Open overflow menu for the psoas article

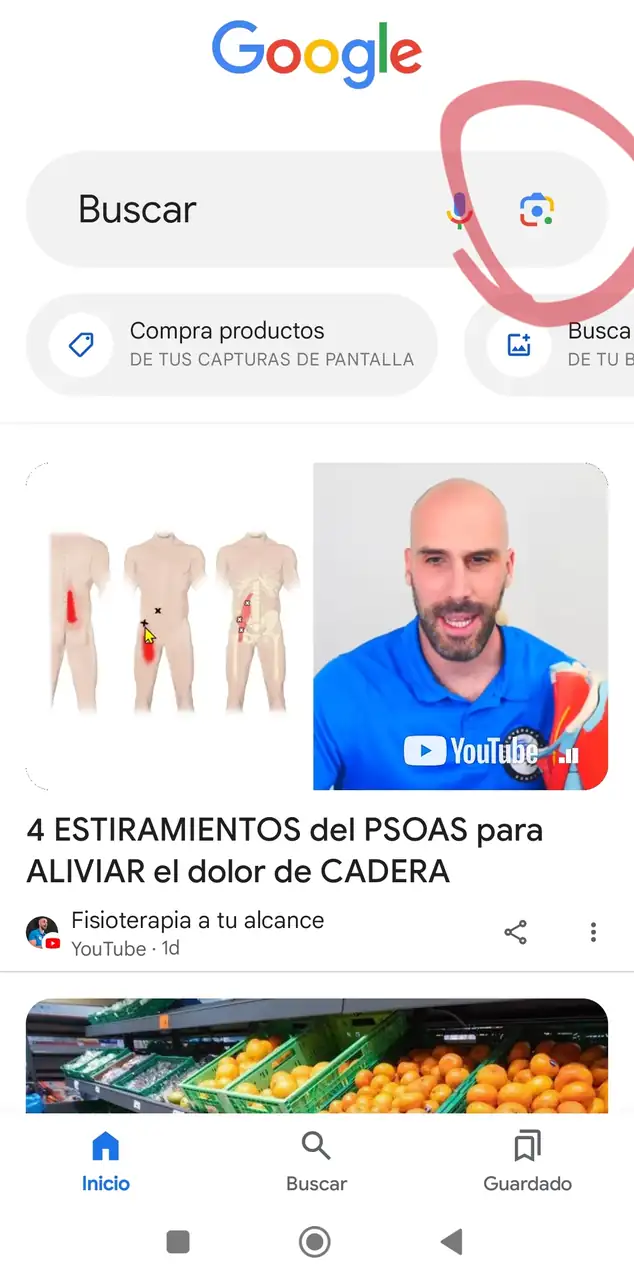coord(593,933)
